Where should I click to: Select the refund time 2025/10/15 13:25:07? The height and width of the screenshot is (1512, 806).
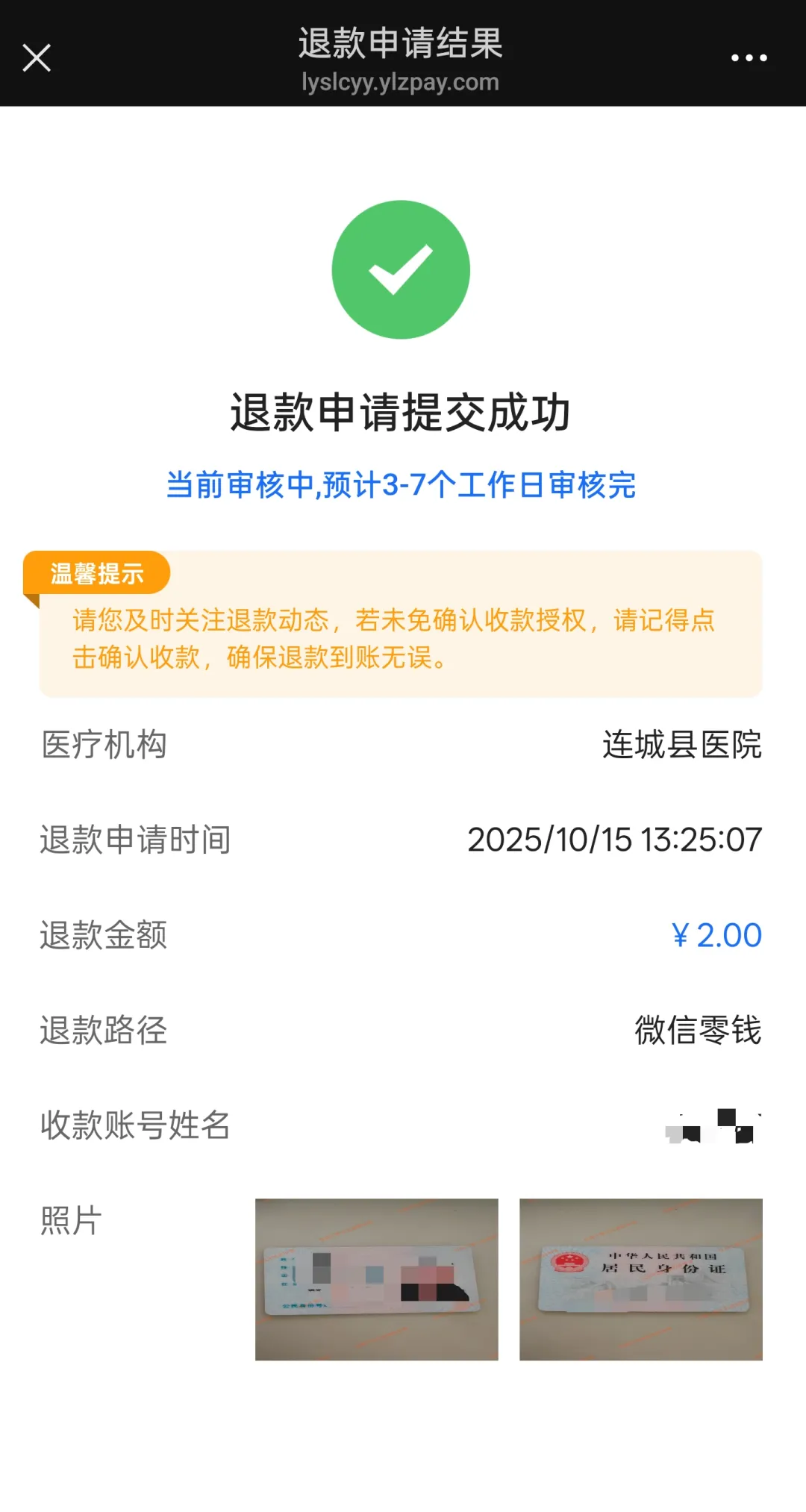click(613, 840)
